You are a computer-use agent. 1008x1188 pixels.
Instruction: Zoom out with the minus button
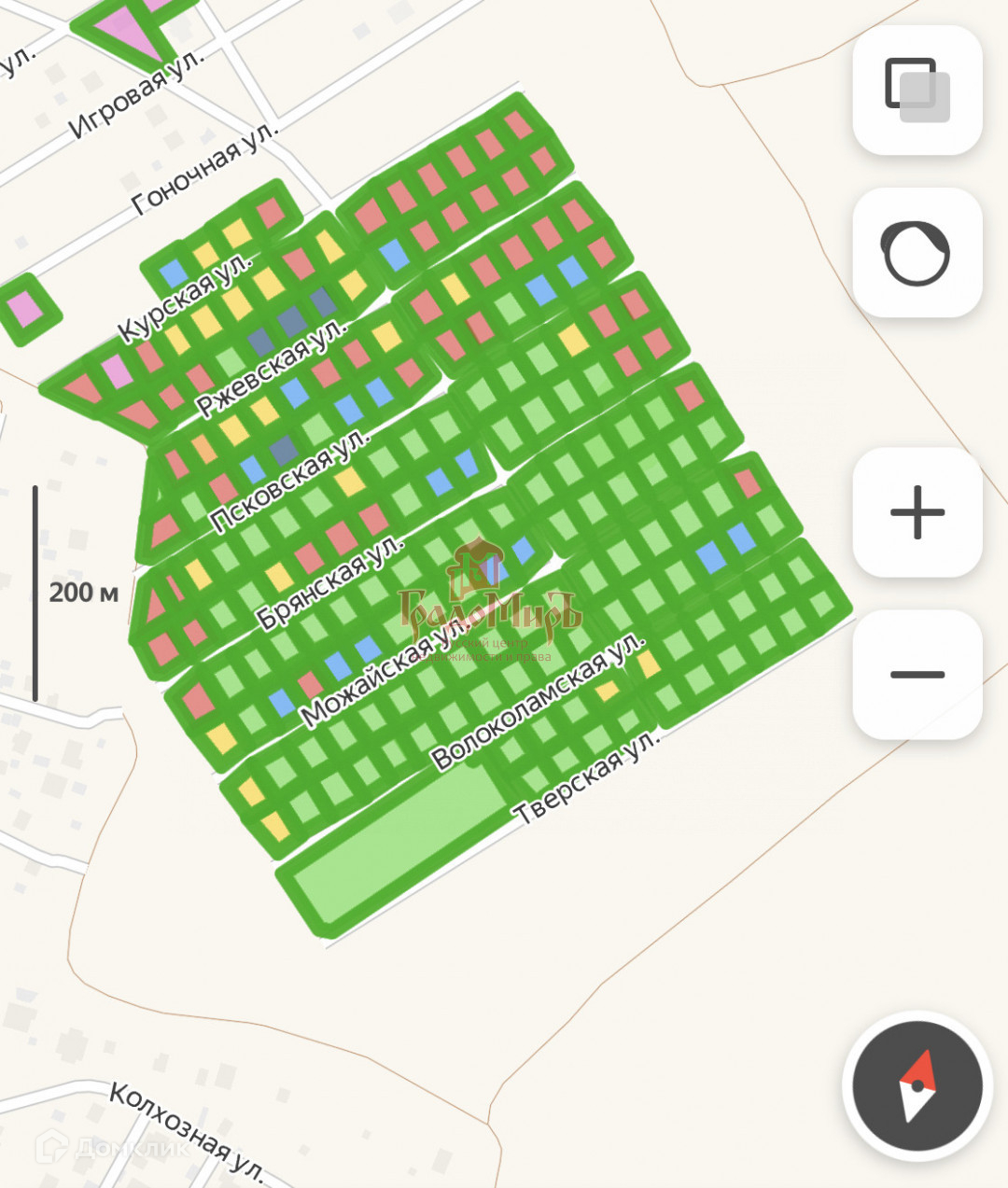coord(917,674)
